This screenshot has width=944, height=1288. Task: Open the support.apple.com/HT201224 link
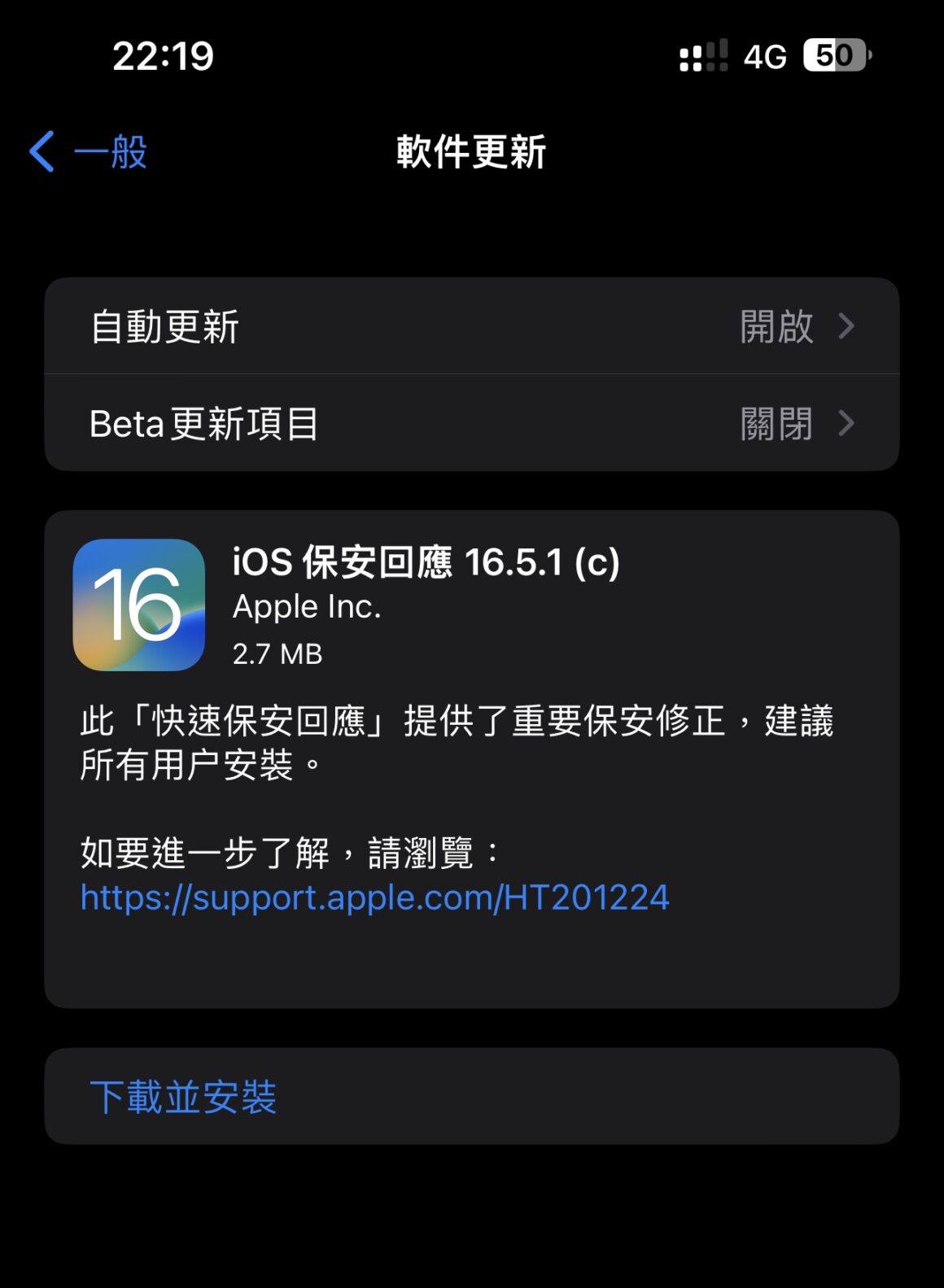[373, 898]
